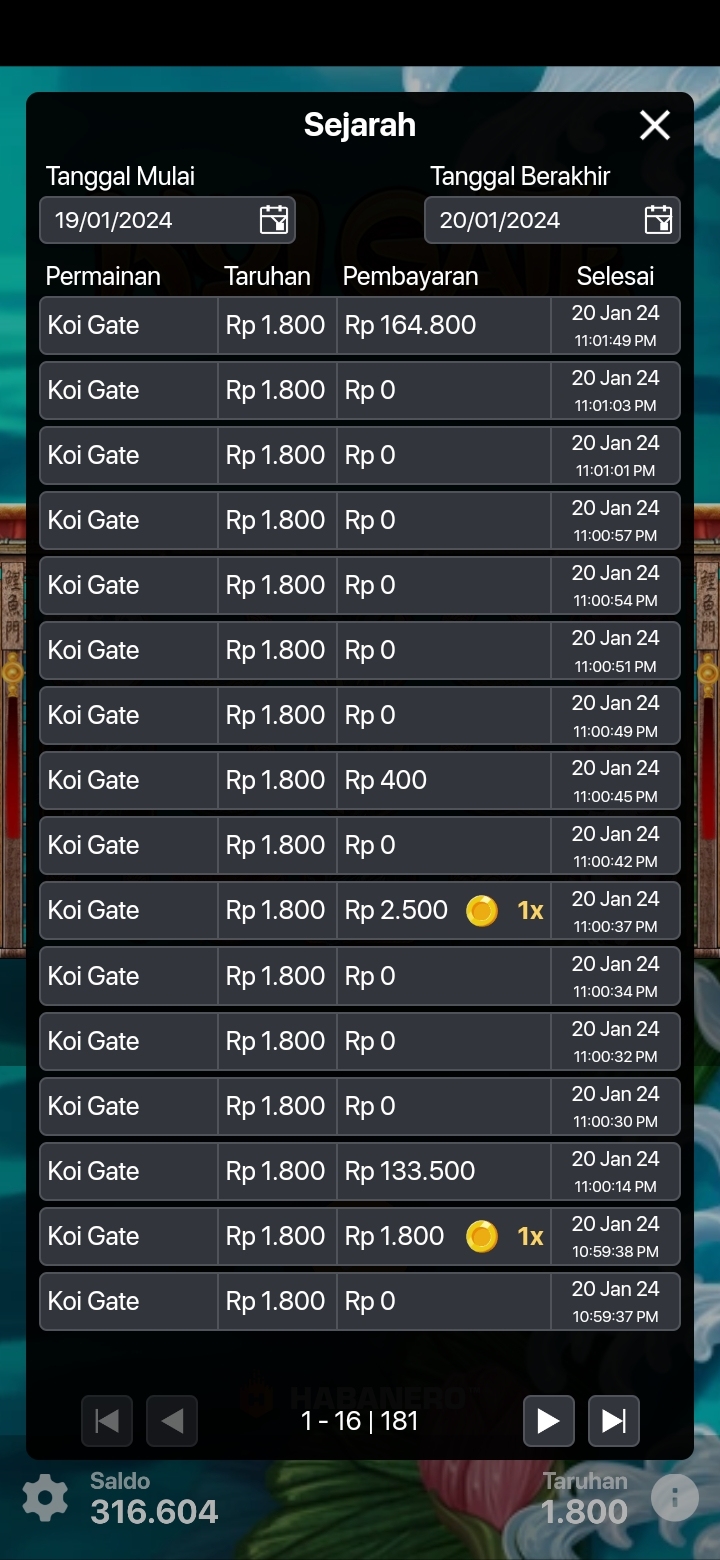Jump to the last history page

(x=613, y=1421)
